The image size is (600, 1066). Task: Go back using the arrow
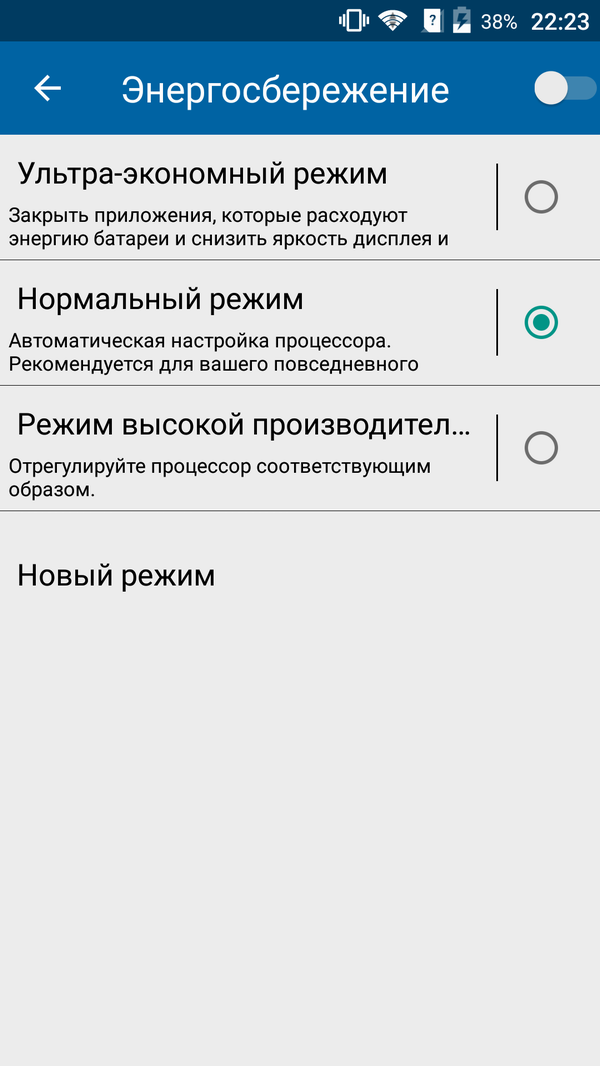[x=47, y=89]
